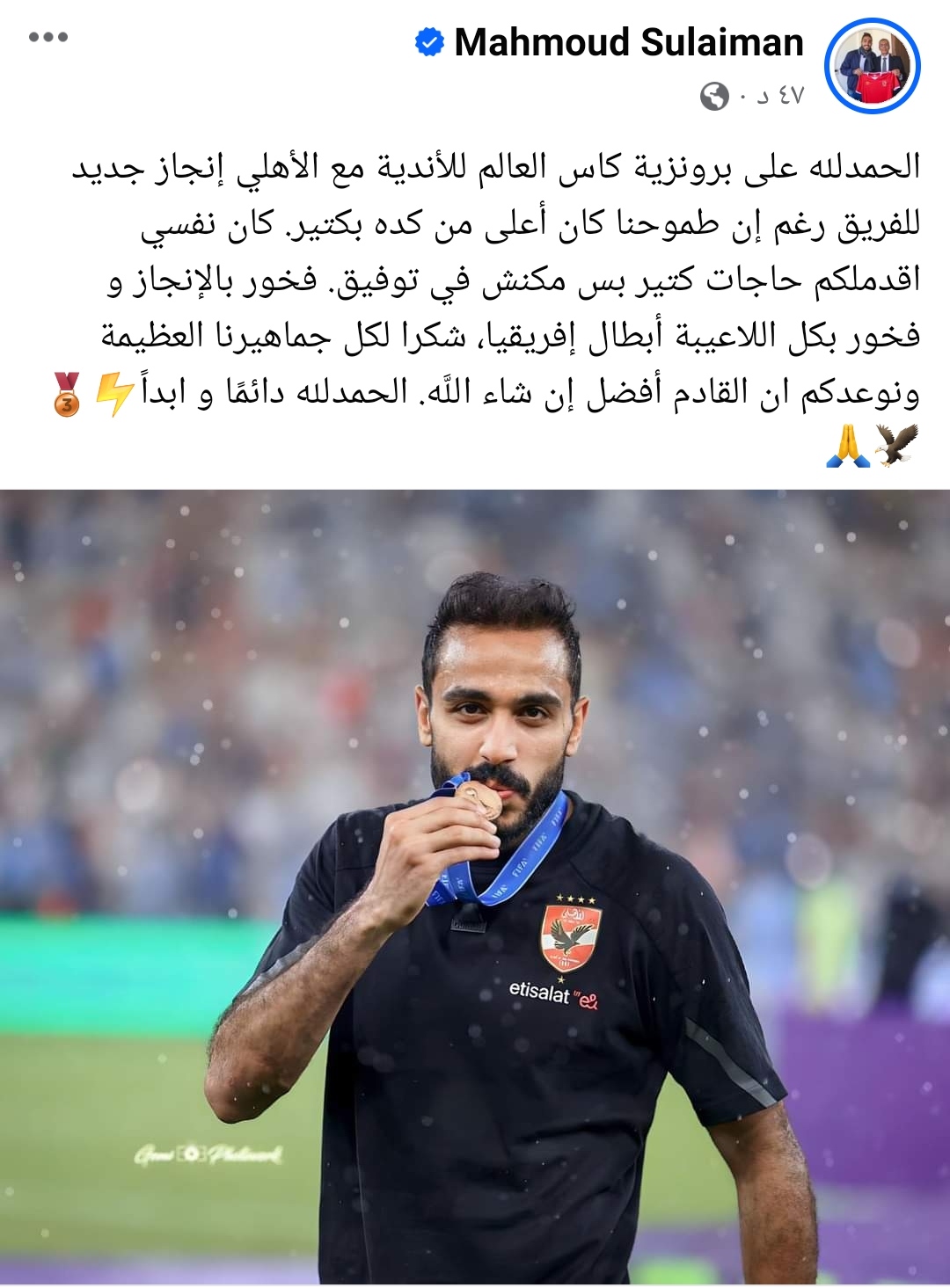Open Mahmoud Sulaiman's profile via his name

click(627, 41)
